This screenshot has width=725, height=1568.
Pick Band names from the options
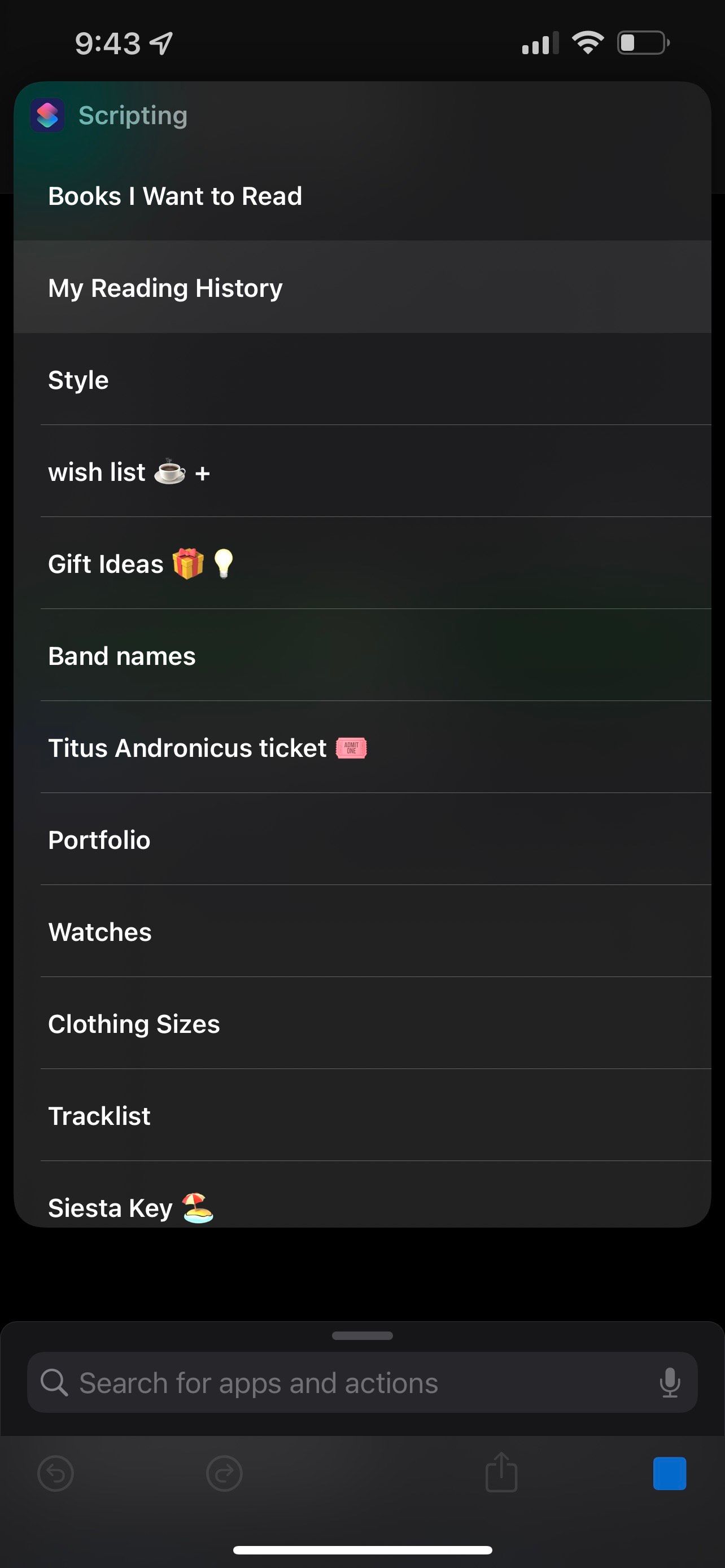click(x=121, y=655)
